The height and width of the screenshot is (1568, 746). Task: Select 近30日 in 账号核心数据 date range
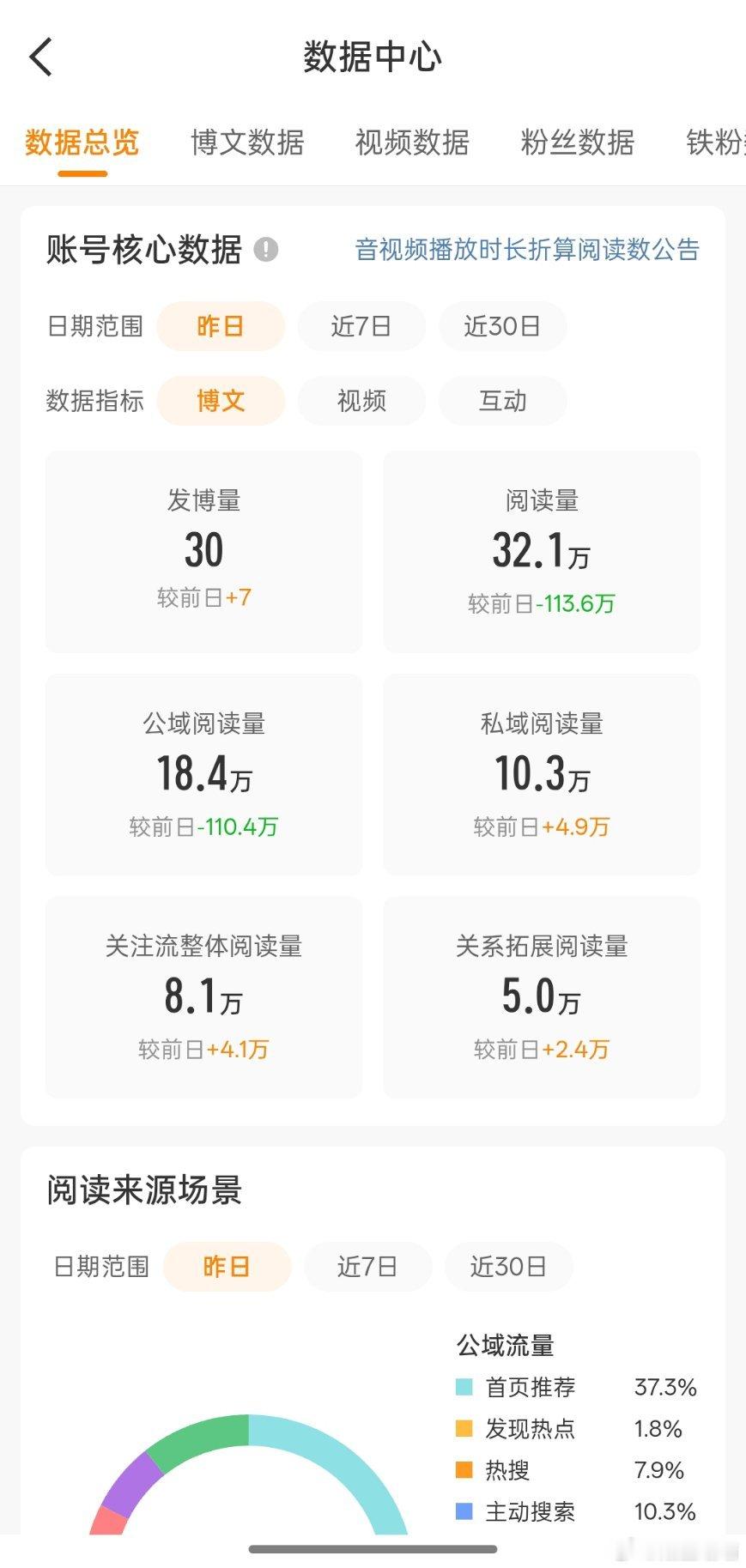502,326
